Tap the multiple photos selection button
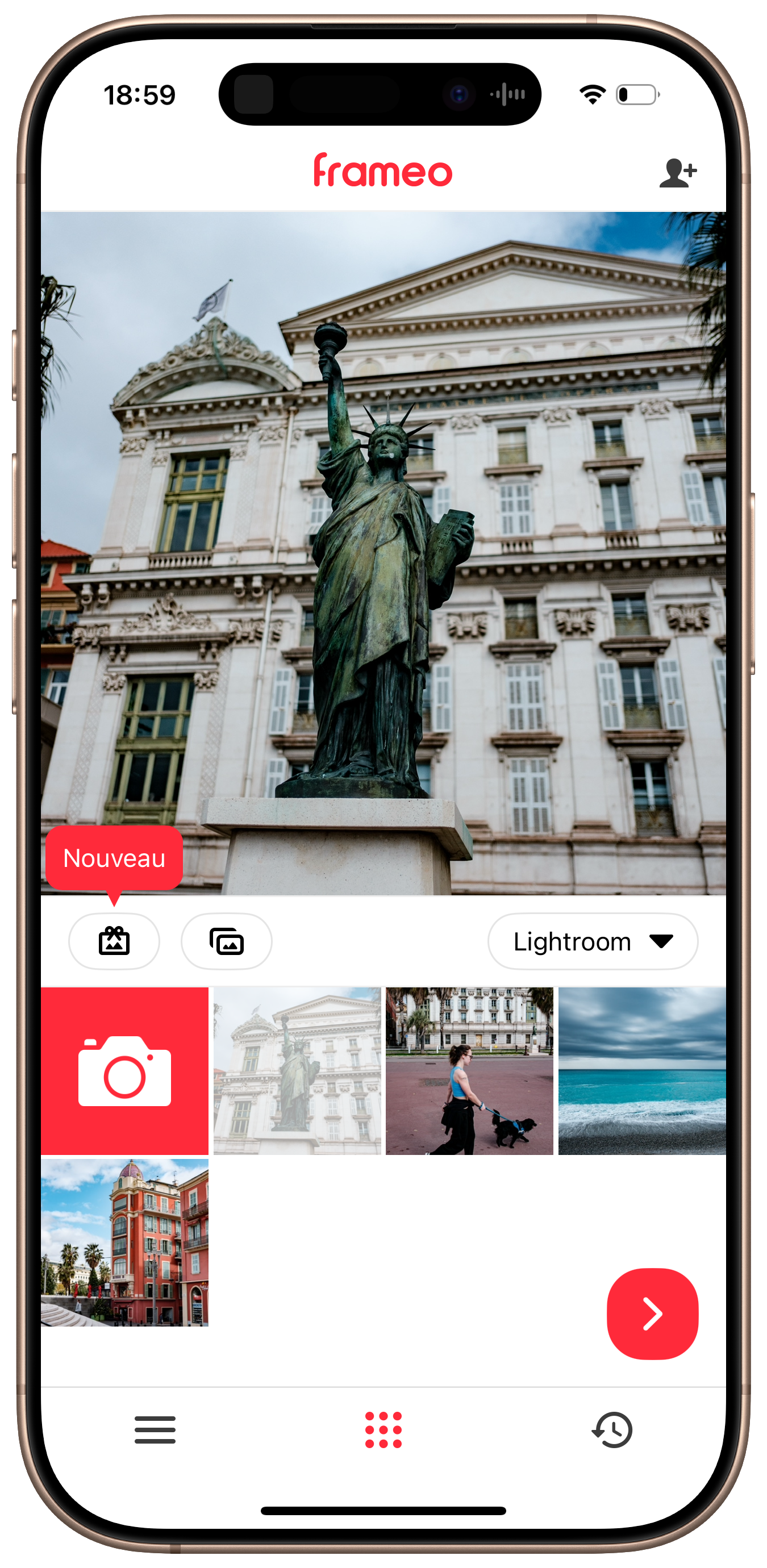This screenshot has width=767, height=1568. [x=227, y=941]
